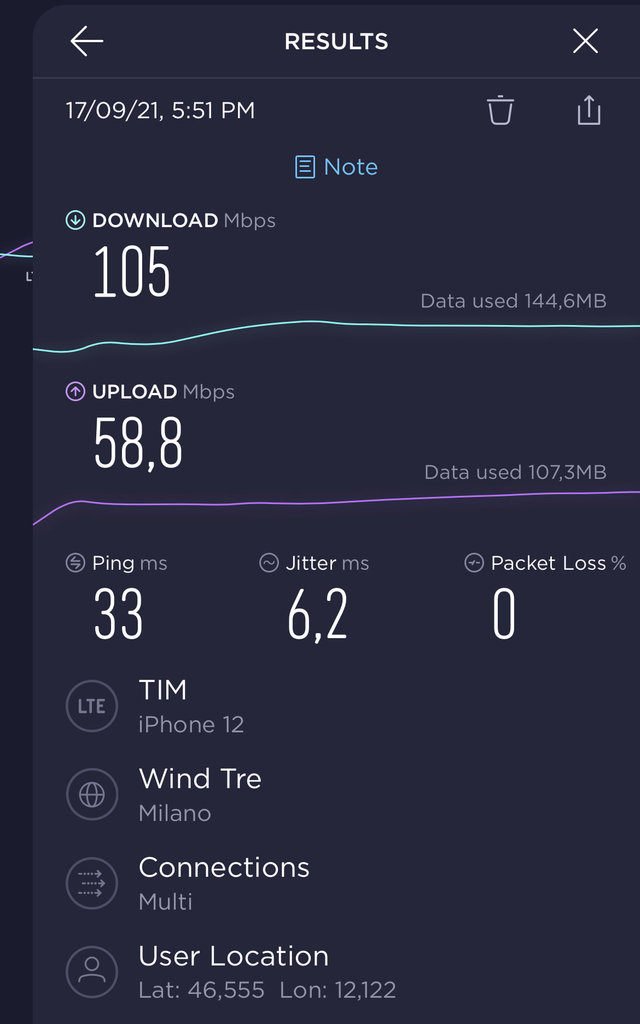The height and width of the screenshot is (1024, 640).
Task: Go back using the arrow
Action: [x=87, y=42]
